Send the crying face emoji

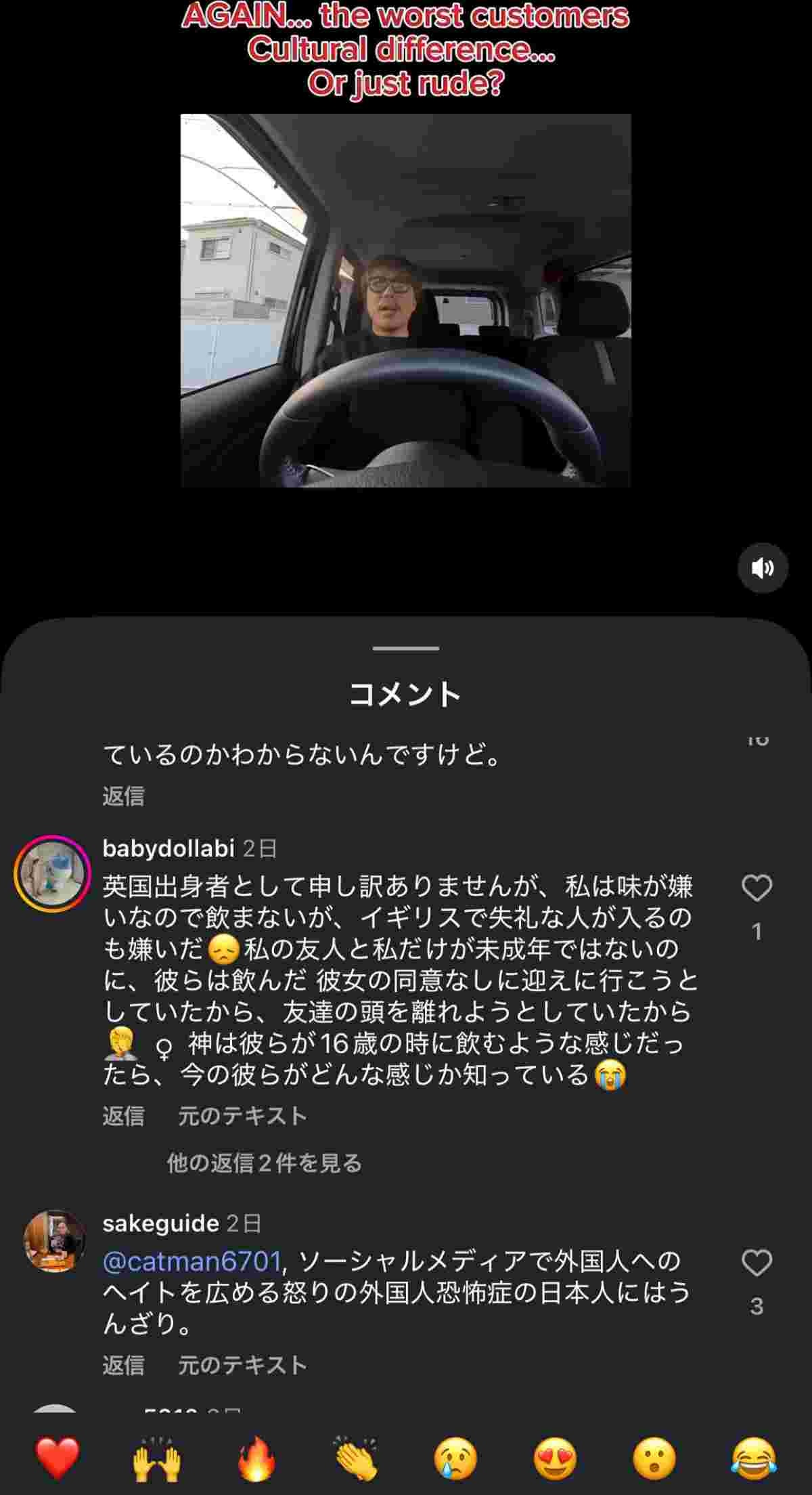455,1458
